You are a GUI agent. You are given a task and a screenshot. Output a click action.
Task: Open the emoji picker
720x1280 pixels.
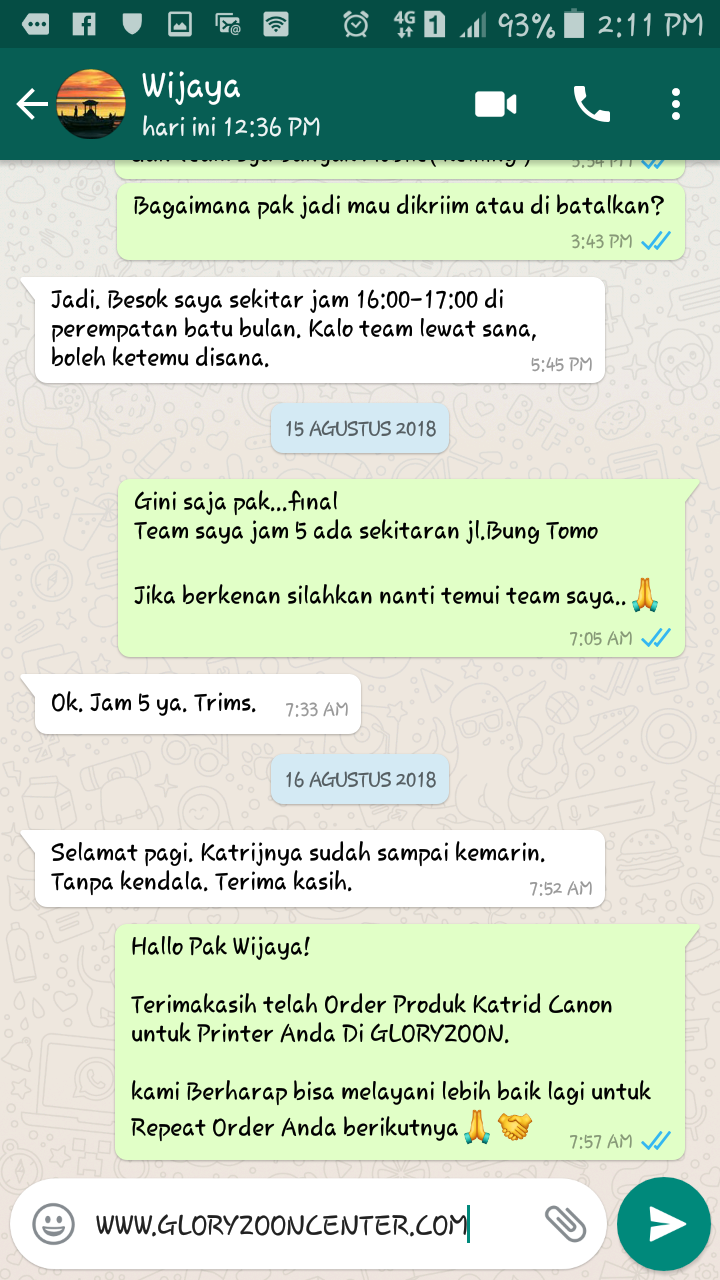pos(54,1223)
